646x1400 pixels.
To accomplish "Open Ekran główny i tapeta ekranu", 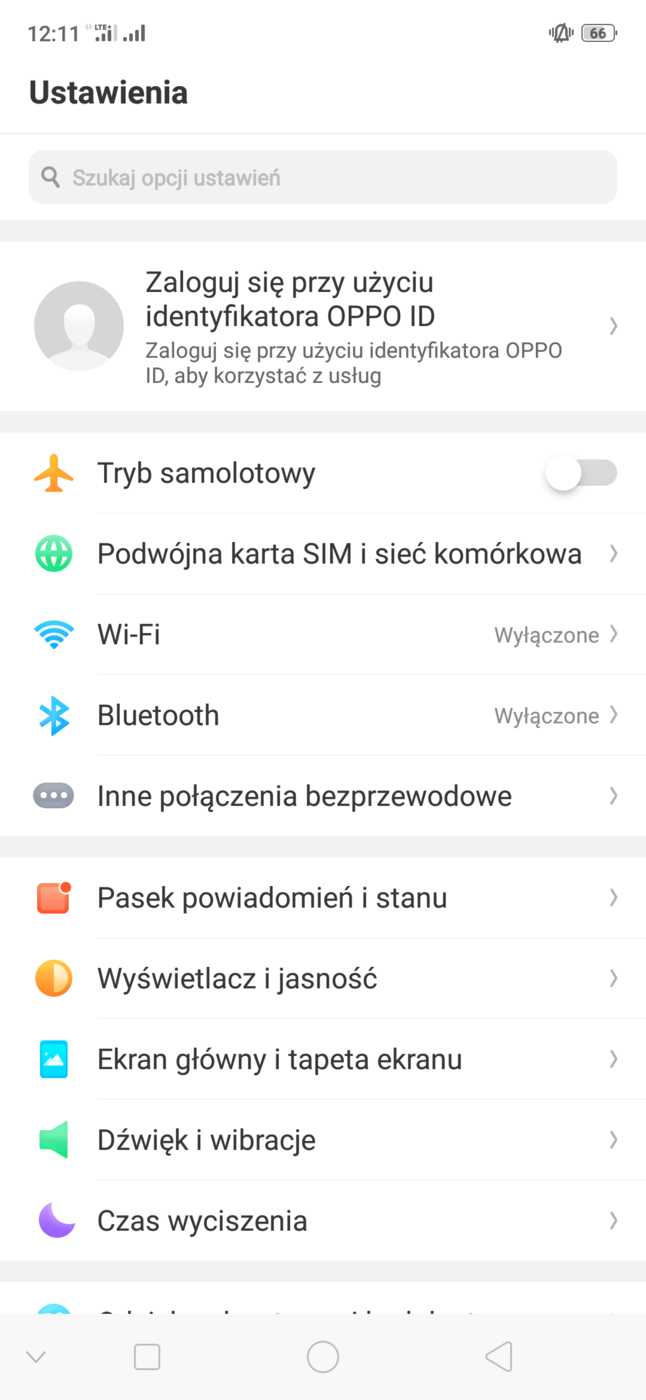I will click(322, 1060).
